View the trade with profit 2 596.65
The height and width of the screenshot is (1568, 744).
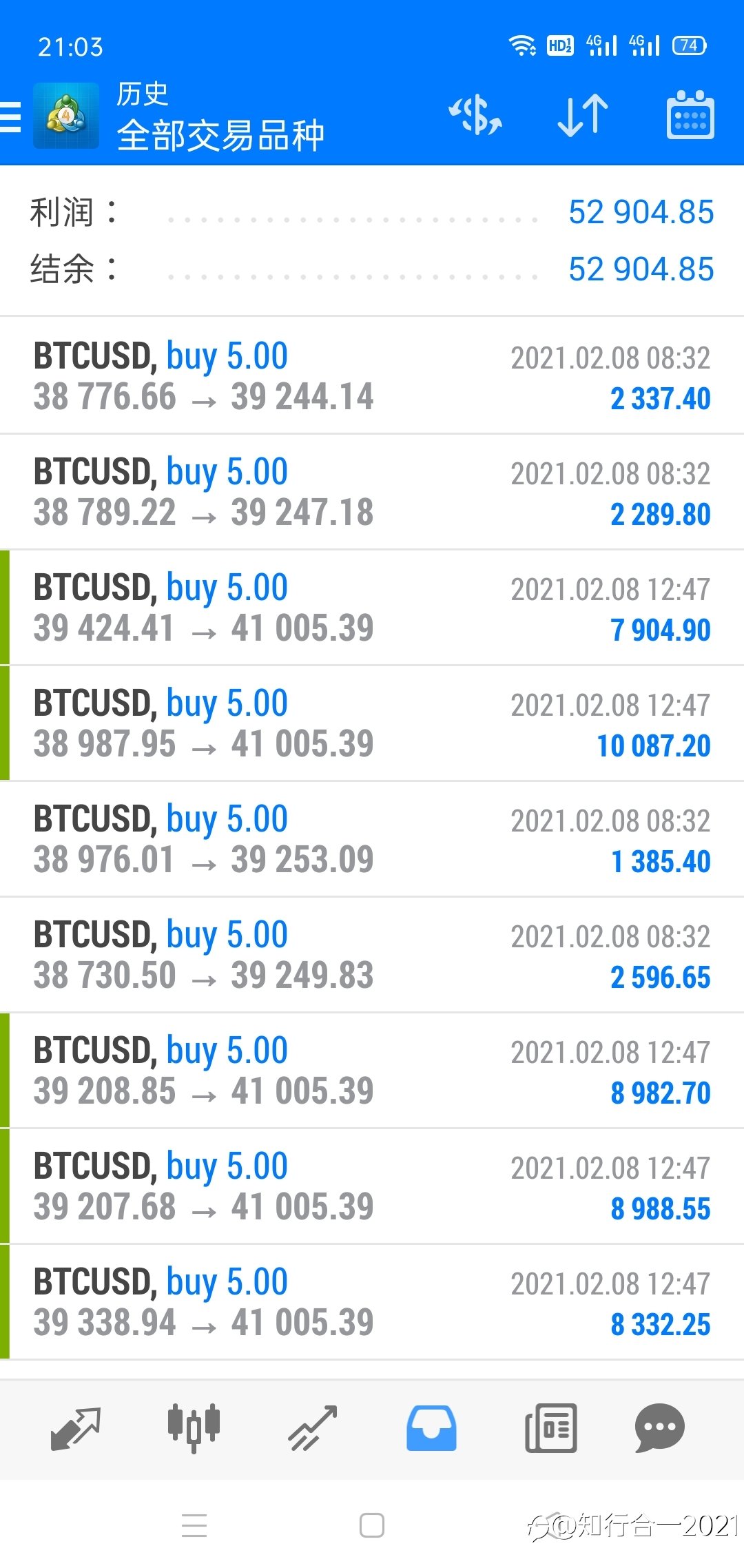point(372,955)
